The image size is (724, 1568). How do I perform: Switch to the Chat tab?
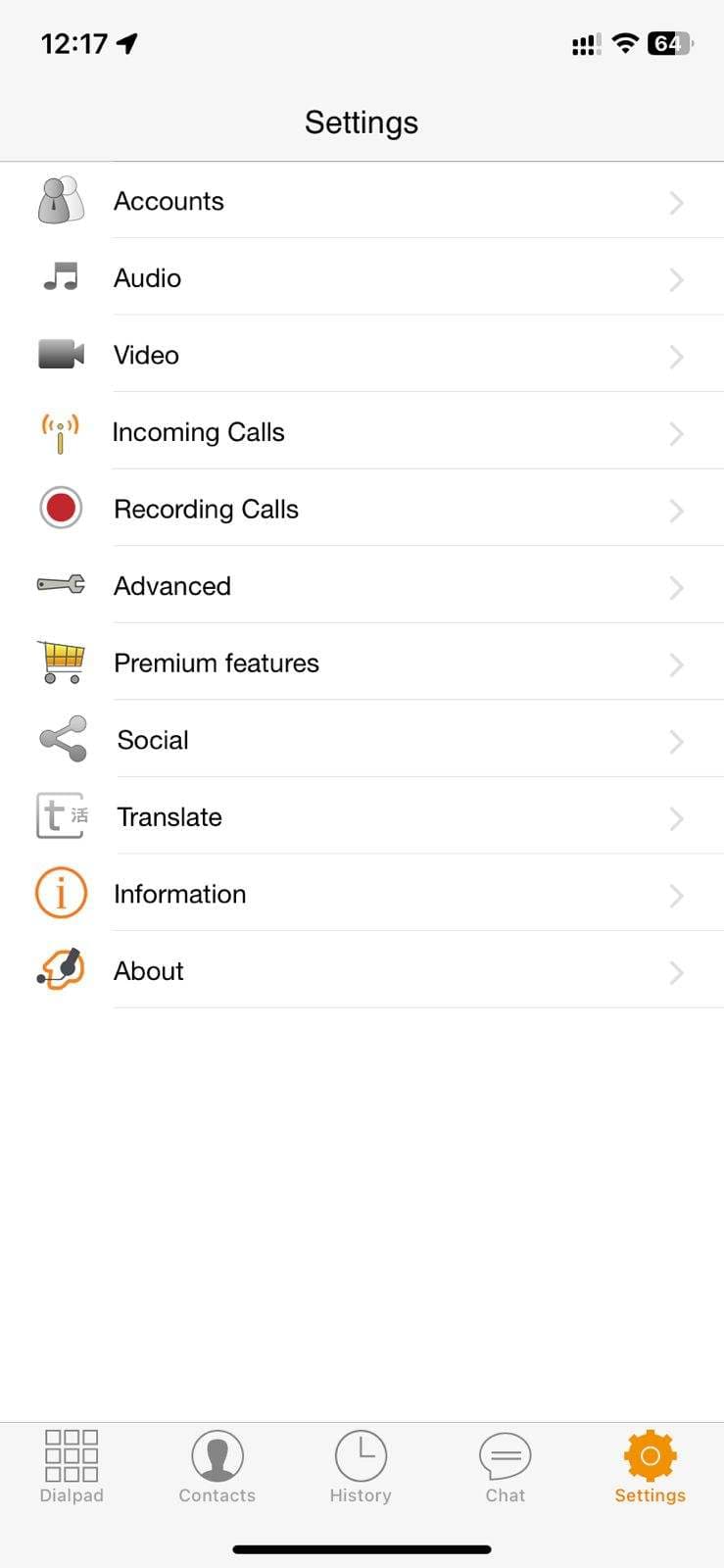506,1467
